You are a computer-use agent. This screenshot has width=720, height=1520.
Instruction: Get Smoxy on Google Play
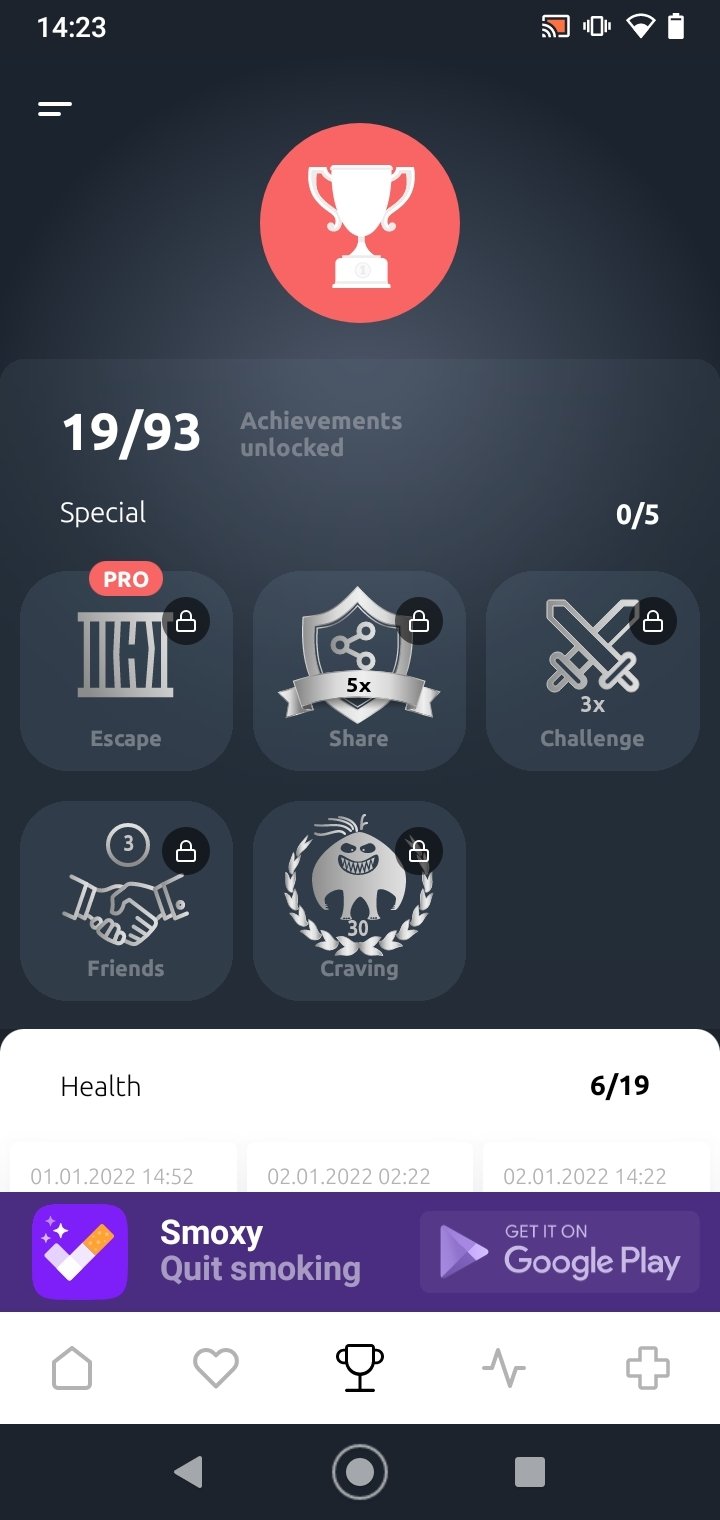tap(560, 1251)
